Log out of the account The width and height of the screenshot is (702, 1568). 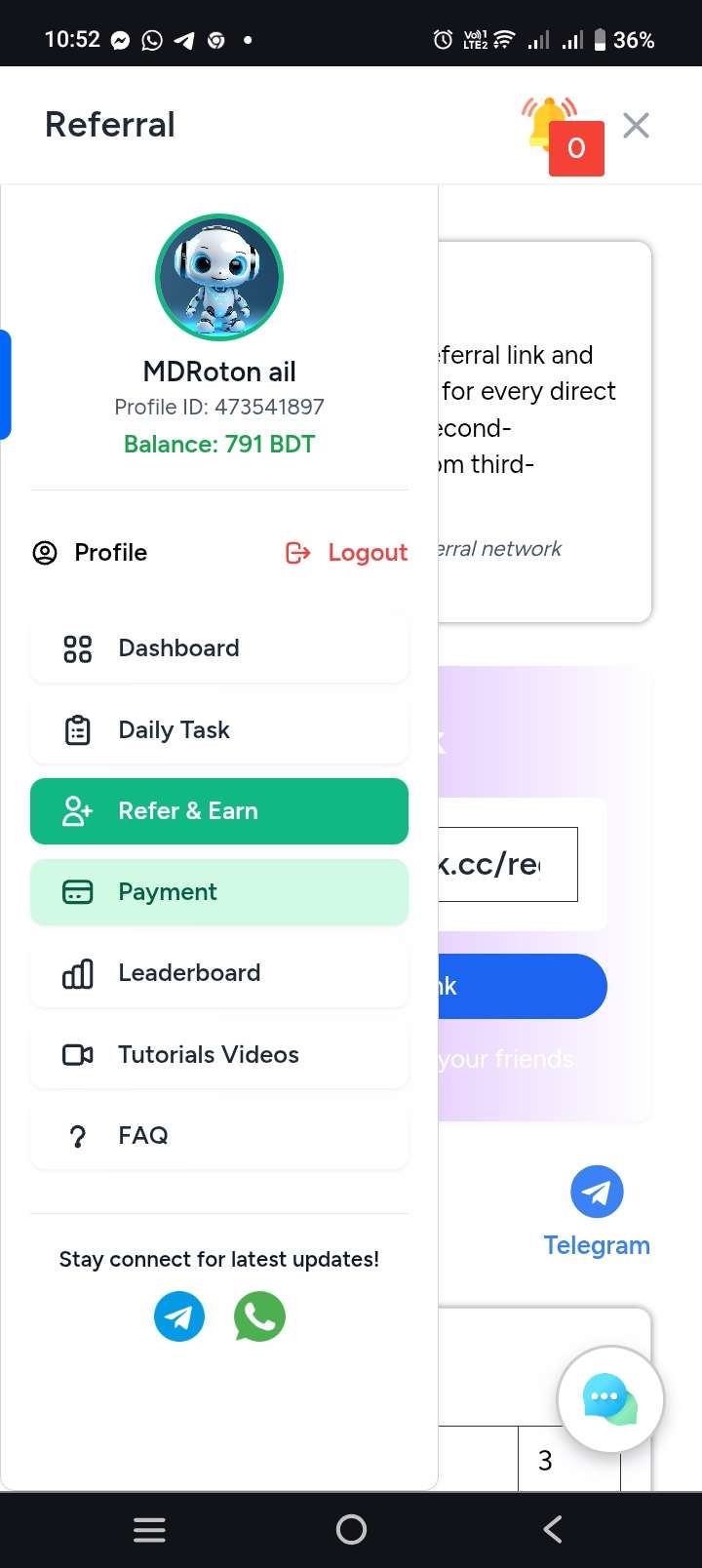pos(346,553)
